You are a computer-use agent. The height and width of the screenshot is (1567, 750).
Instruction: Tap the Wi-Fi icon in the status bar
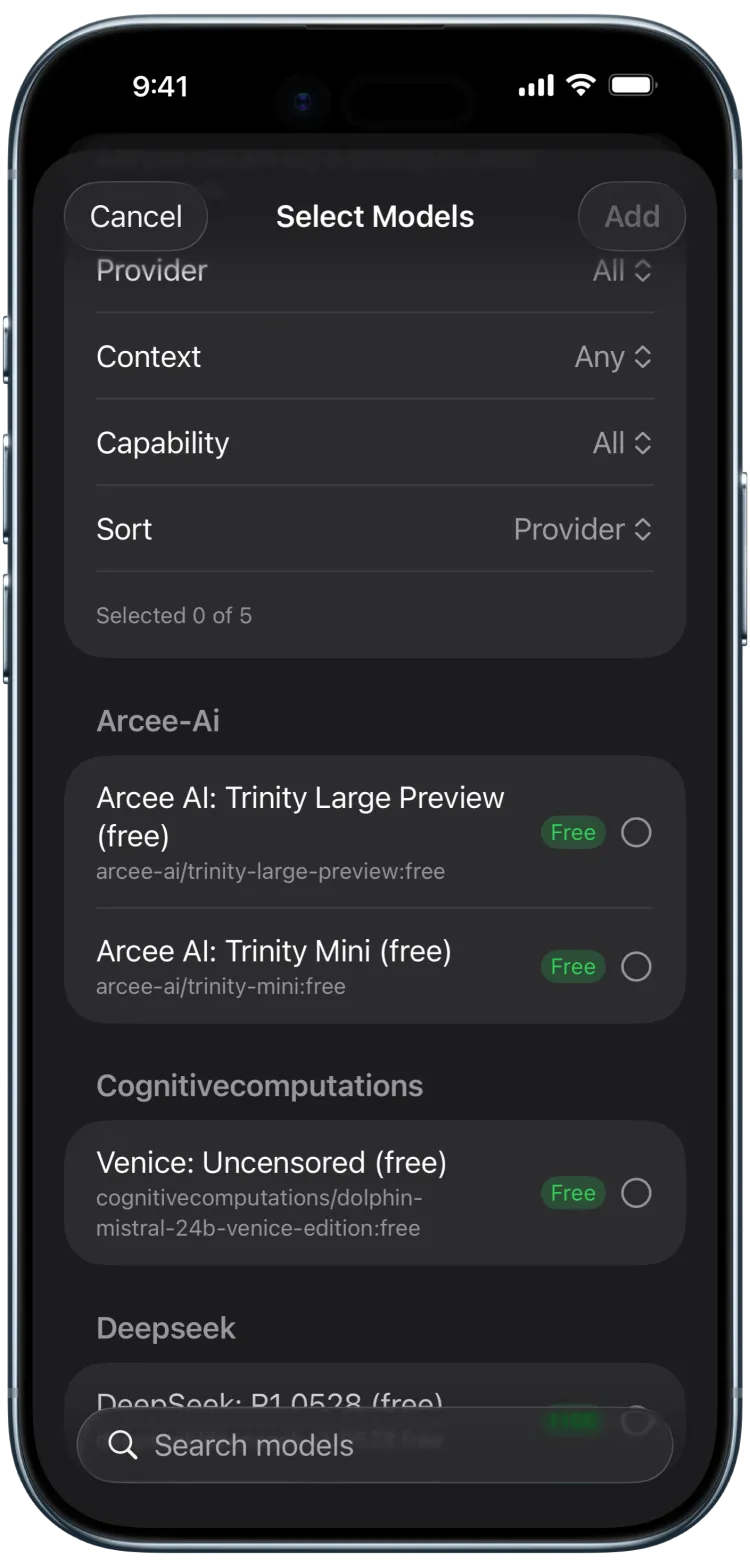(580, 86)
